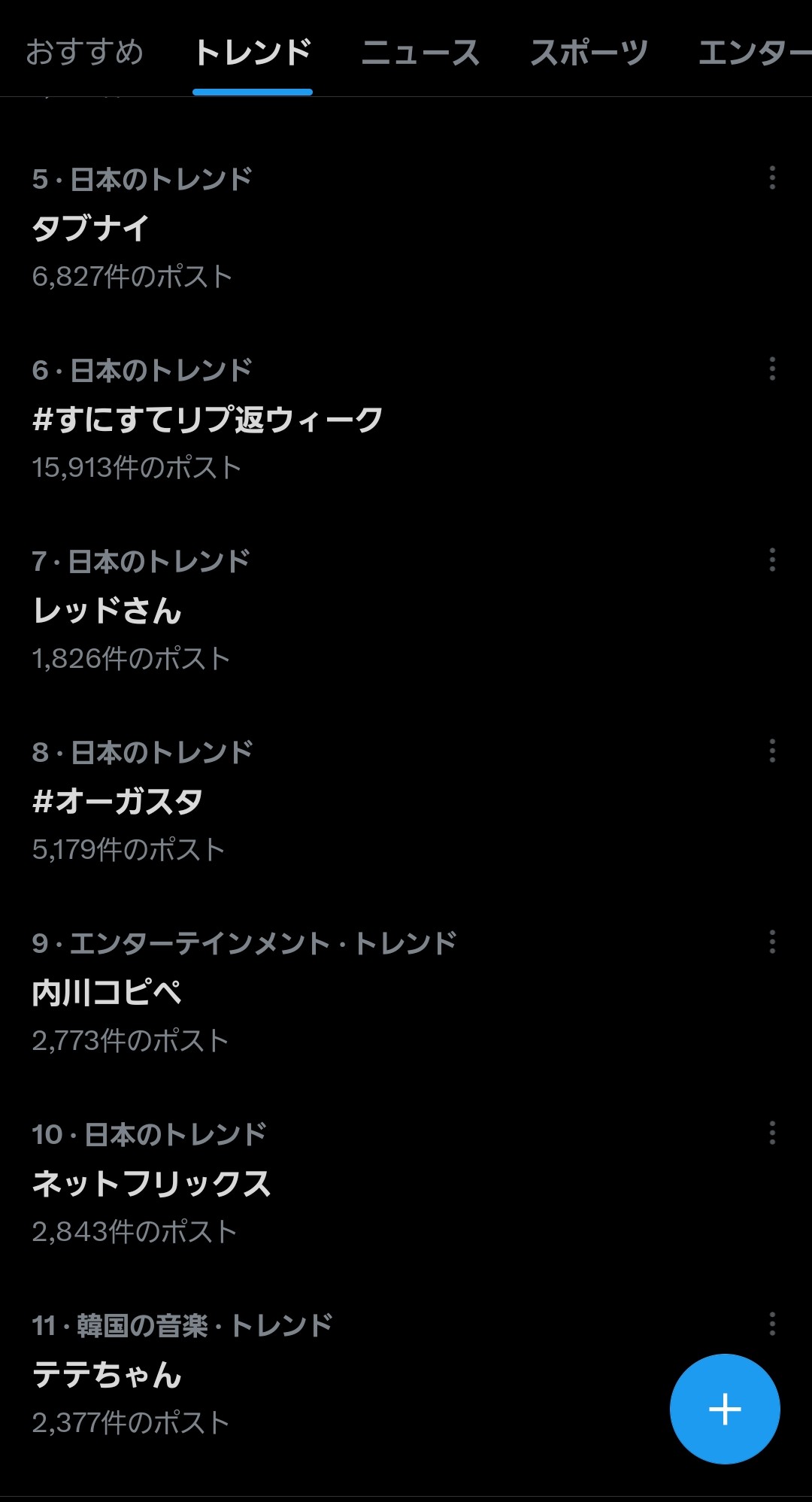Switch to the ニュース tab
The image size is (812, 1502).
(x=420, y=53)
